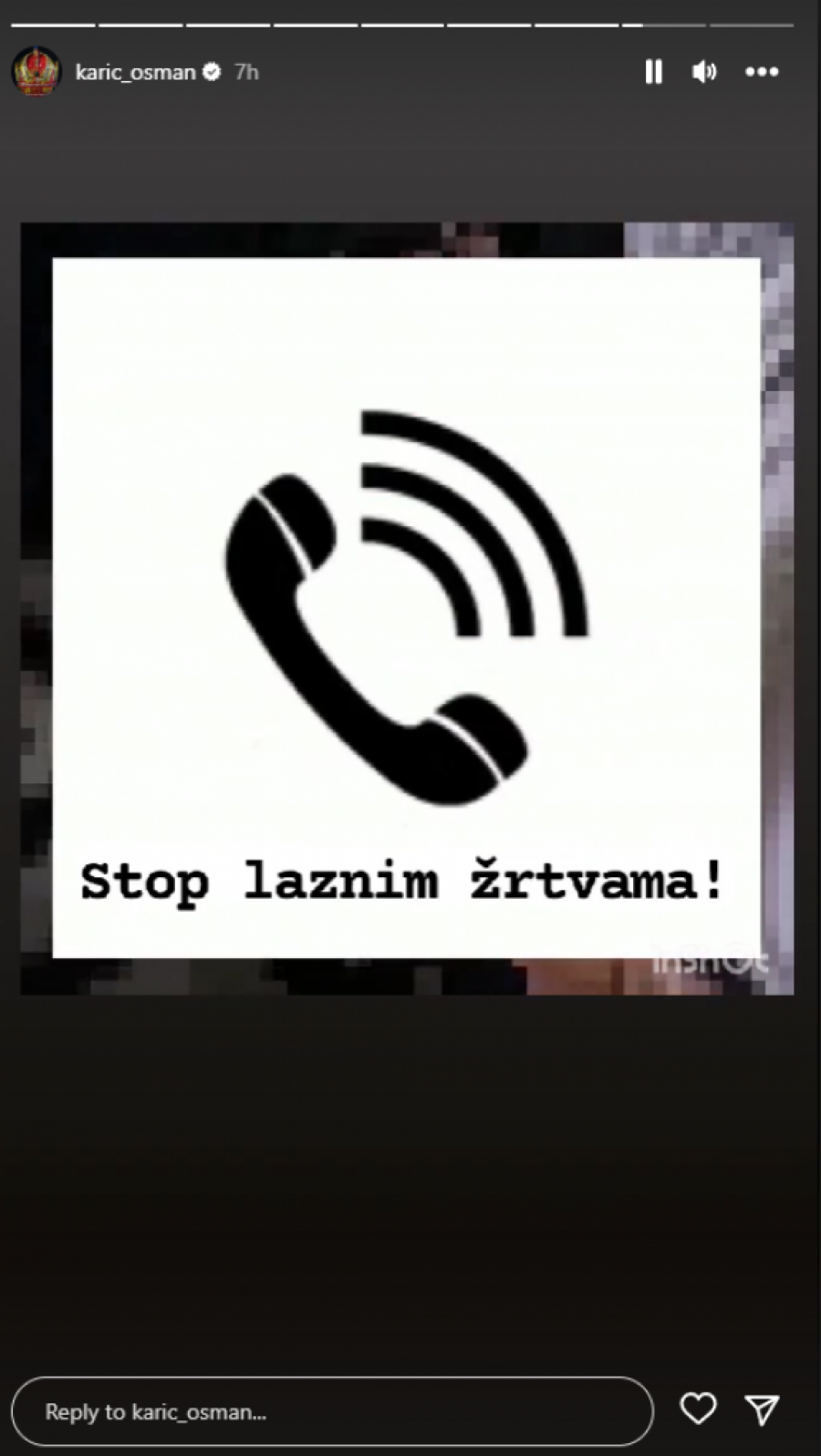Like this story with the heart
Image resolution: width=821 pixels, height=1456 pixels.
click(698, 1410)
